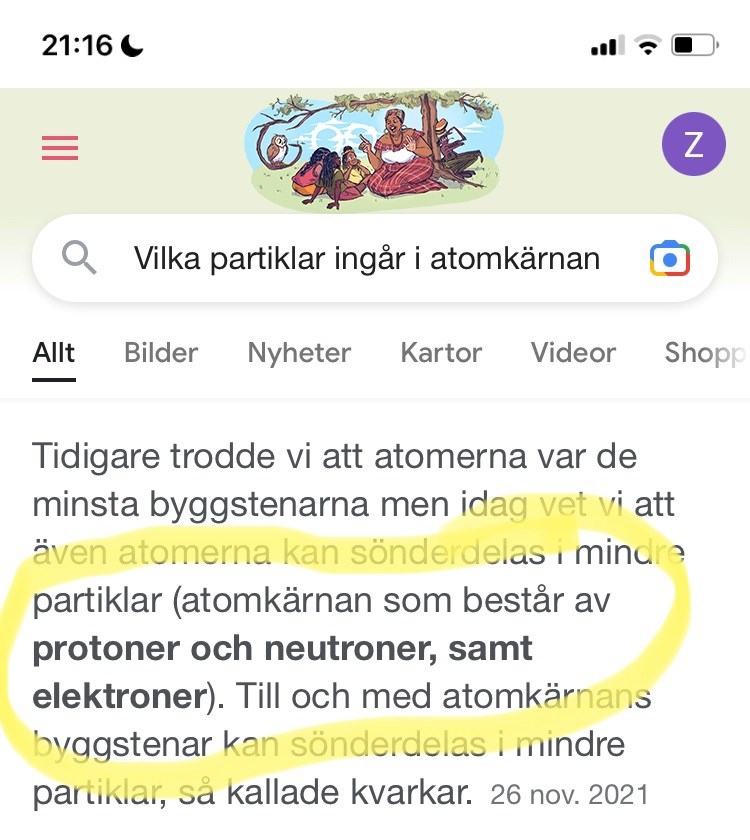
Task: Open the hamburger menu
Action: (x=60, y=148)
